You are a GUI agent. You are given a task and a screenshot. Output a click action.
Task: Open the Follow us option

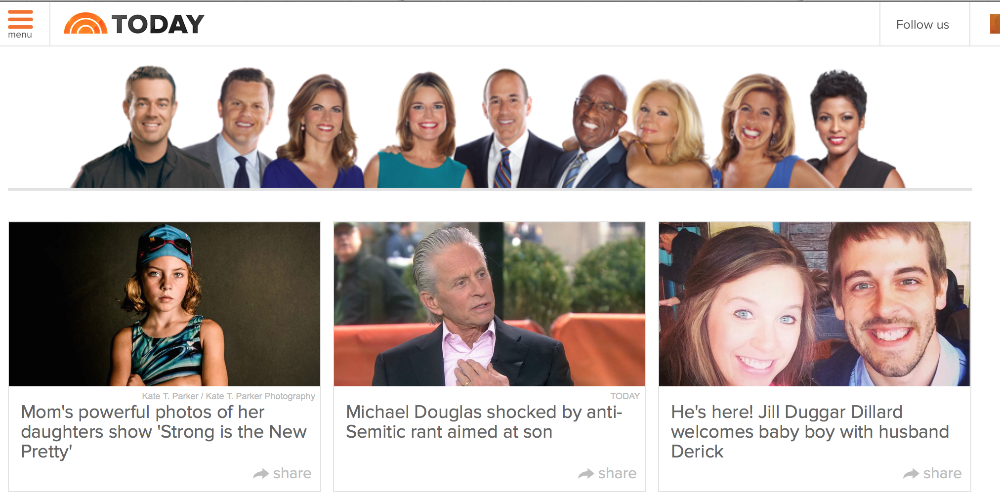[922, 24]
